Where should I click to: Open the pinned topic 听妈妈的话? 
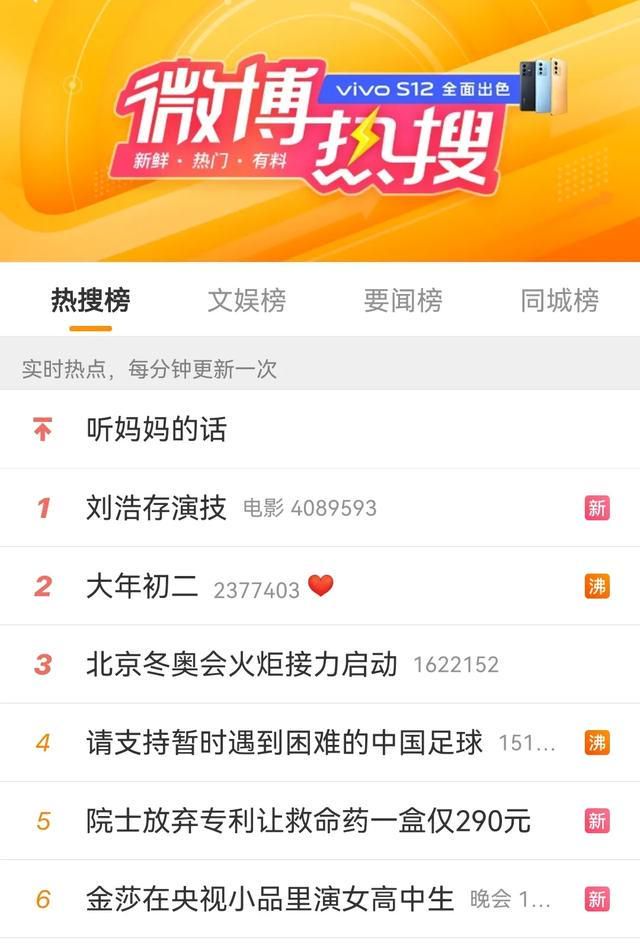click(x=157, y=430)
